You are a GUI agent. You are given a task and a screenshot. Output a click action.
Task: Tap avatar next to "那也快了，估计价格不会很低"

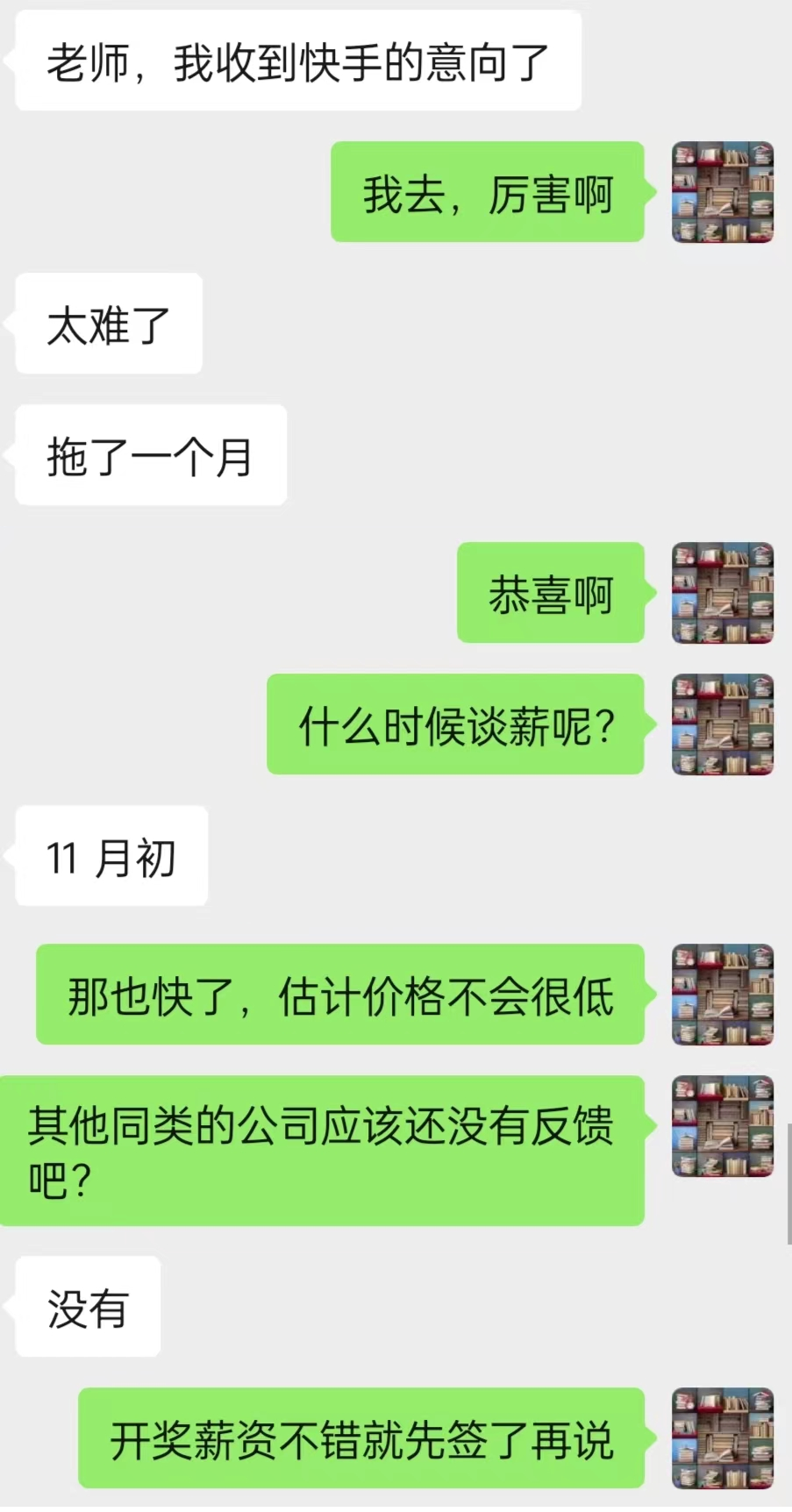[x=722, y=995]
